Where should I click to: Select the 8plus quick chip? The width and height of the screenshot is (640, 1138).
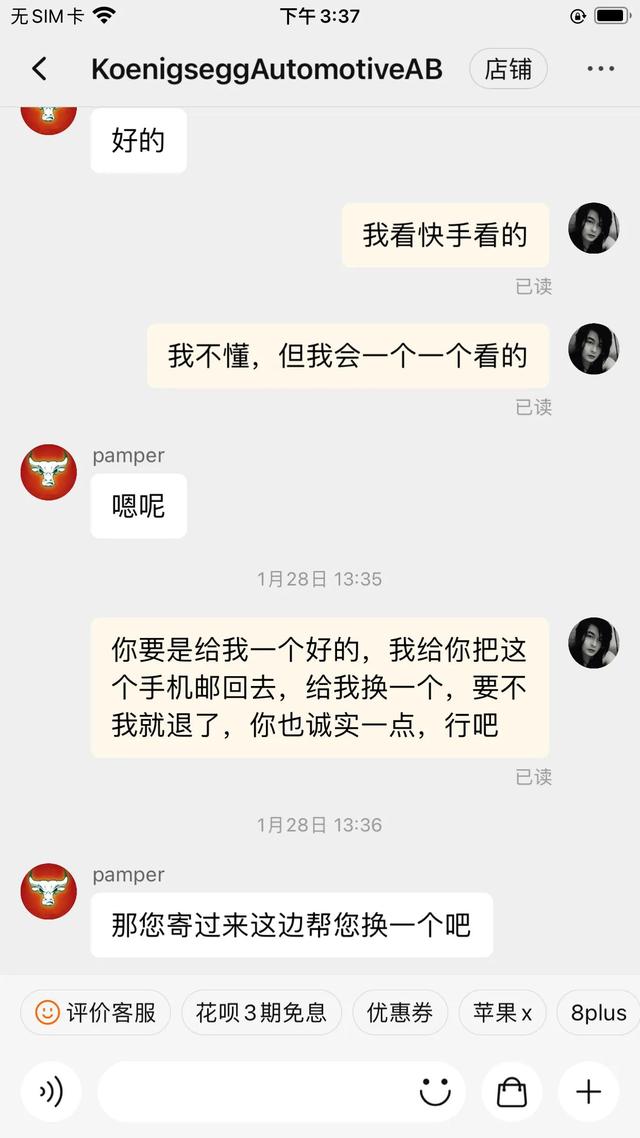click(598, 1012)
